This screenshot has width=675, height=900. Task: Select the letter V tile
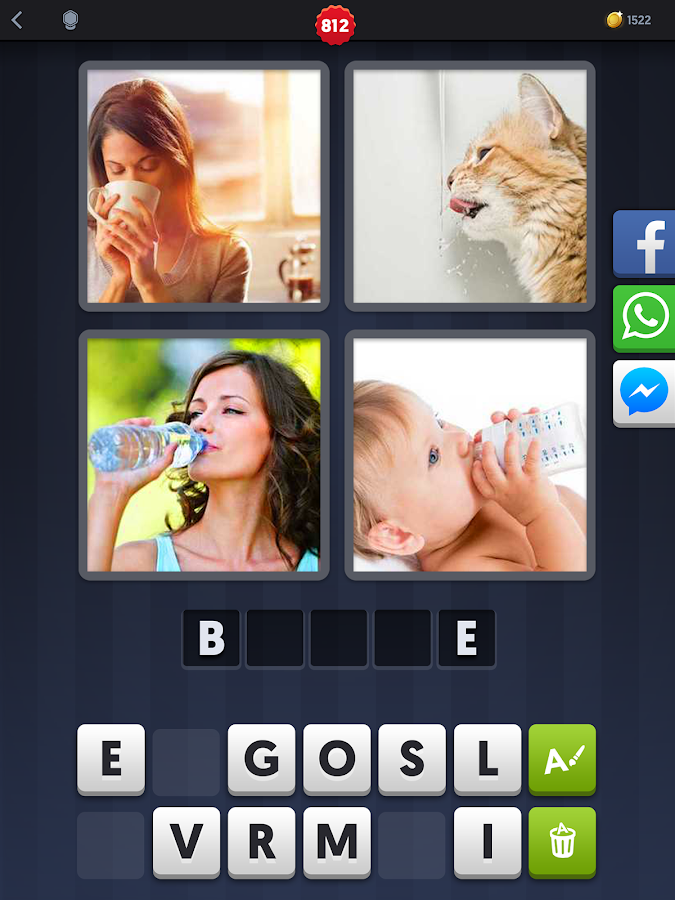[186, 842]
